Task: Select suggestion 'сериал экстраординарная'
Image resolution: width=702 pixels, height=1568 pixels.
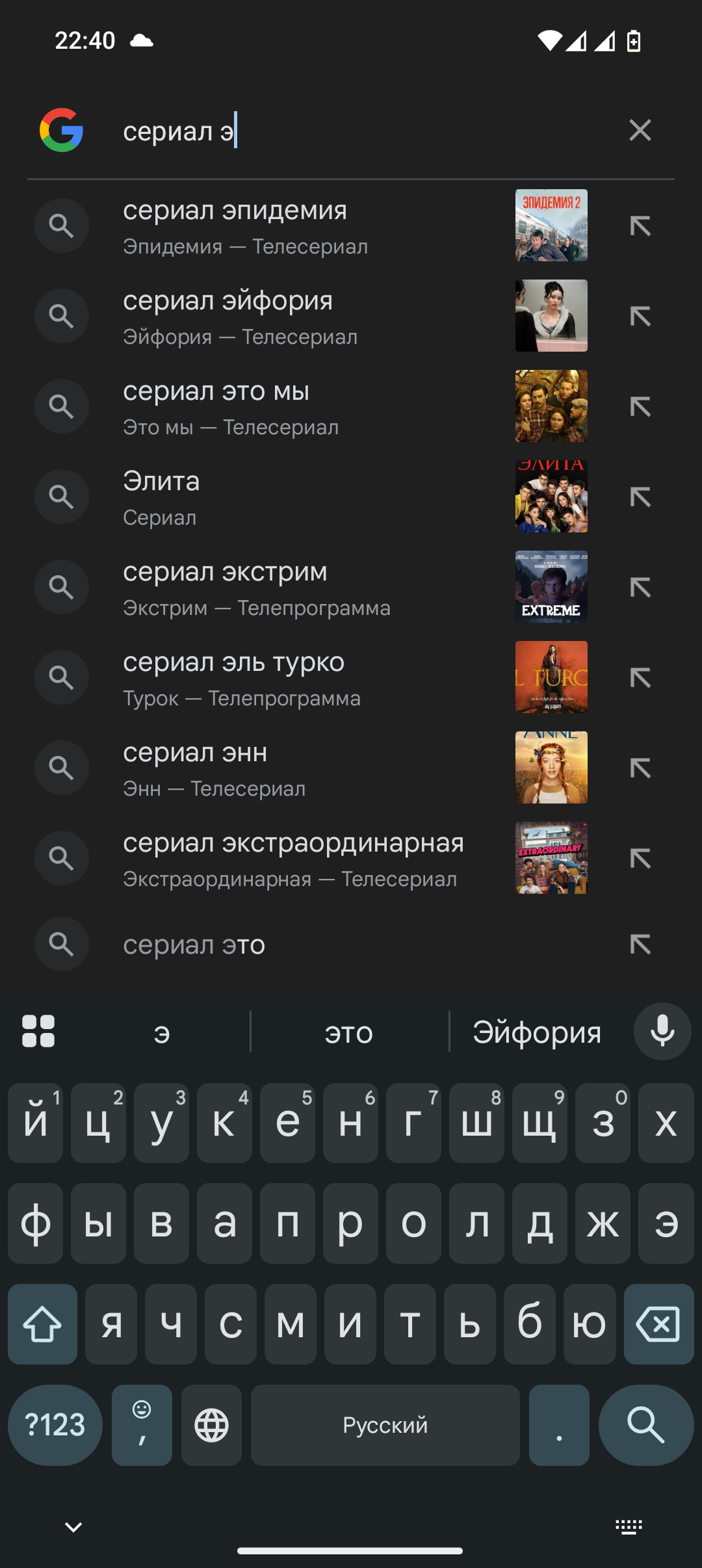Action: coord(292,859)
